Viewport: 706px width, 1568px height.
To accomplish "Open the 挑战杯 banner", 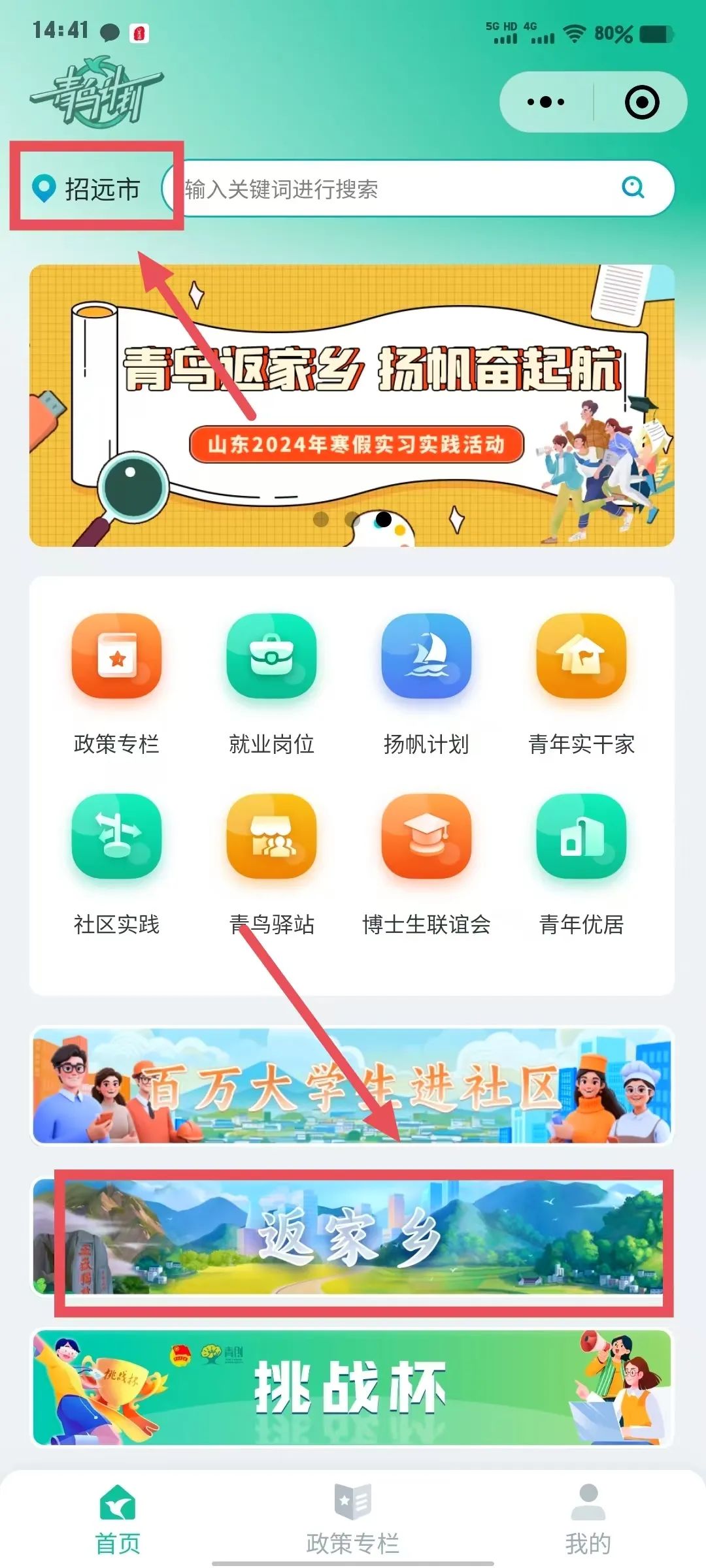I will click(352, 1388).
